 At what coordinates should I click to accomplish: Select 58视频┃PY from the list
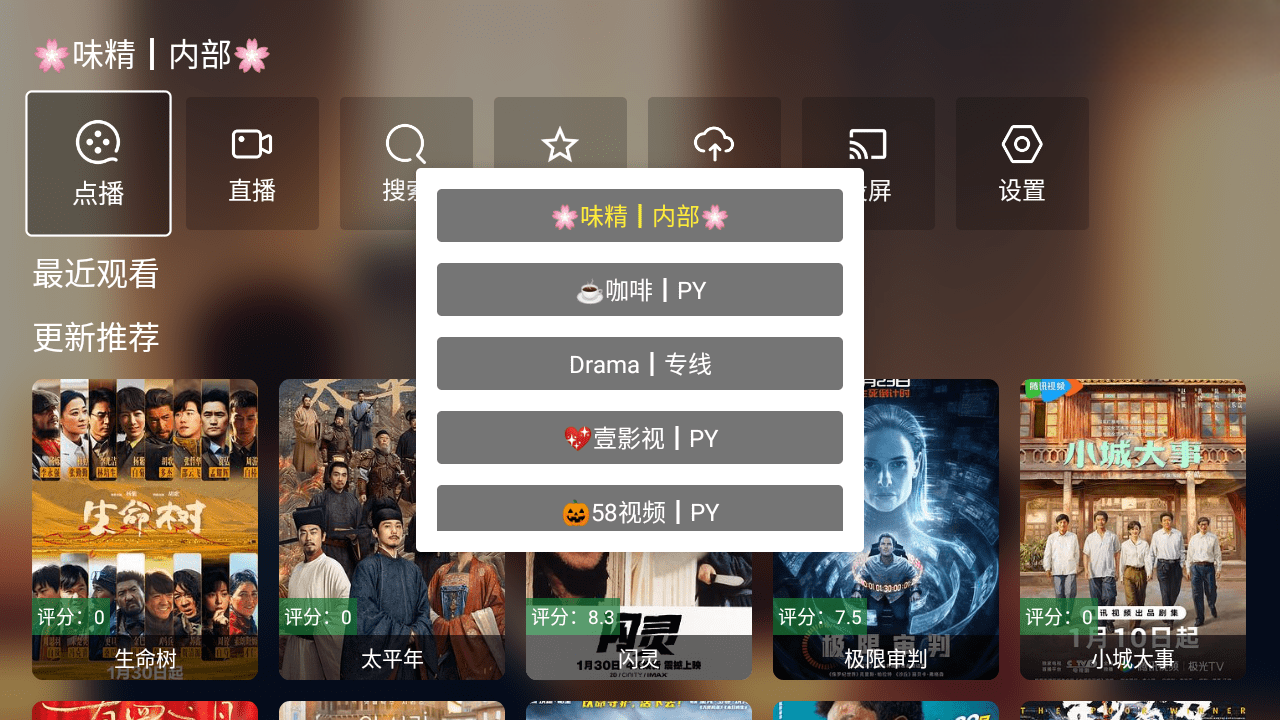tap(640, 509)
